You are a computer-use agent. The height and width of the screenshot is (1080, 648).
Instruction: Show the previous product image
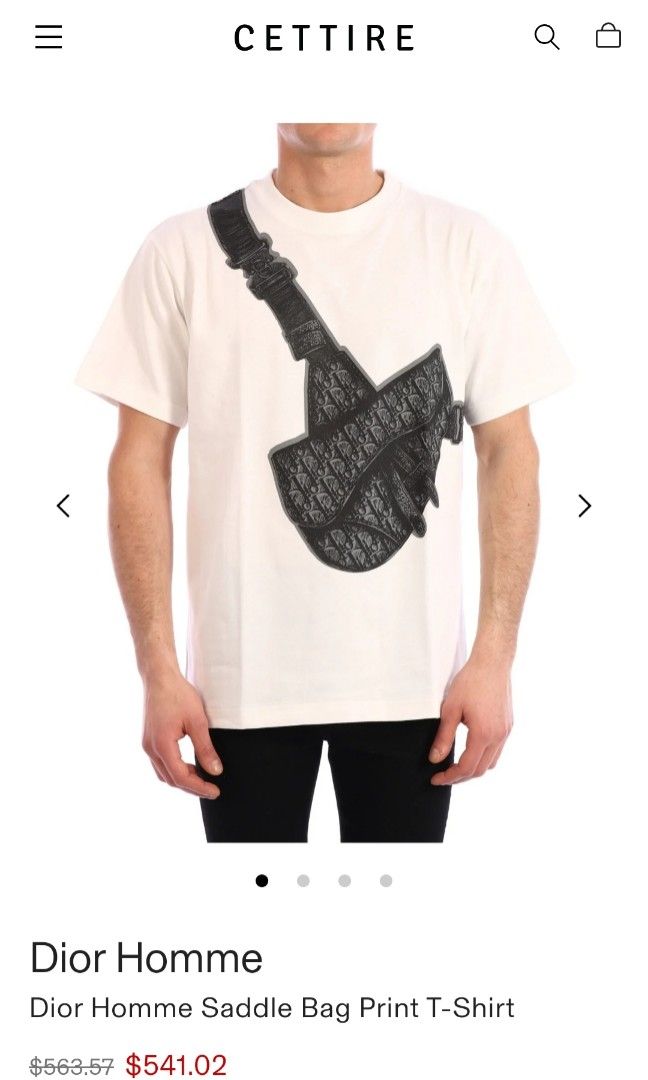63,506
